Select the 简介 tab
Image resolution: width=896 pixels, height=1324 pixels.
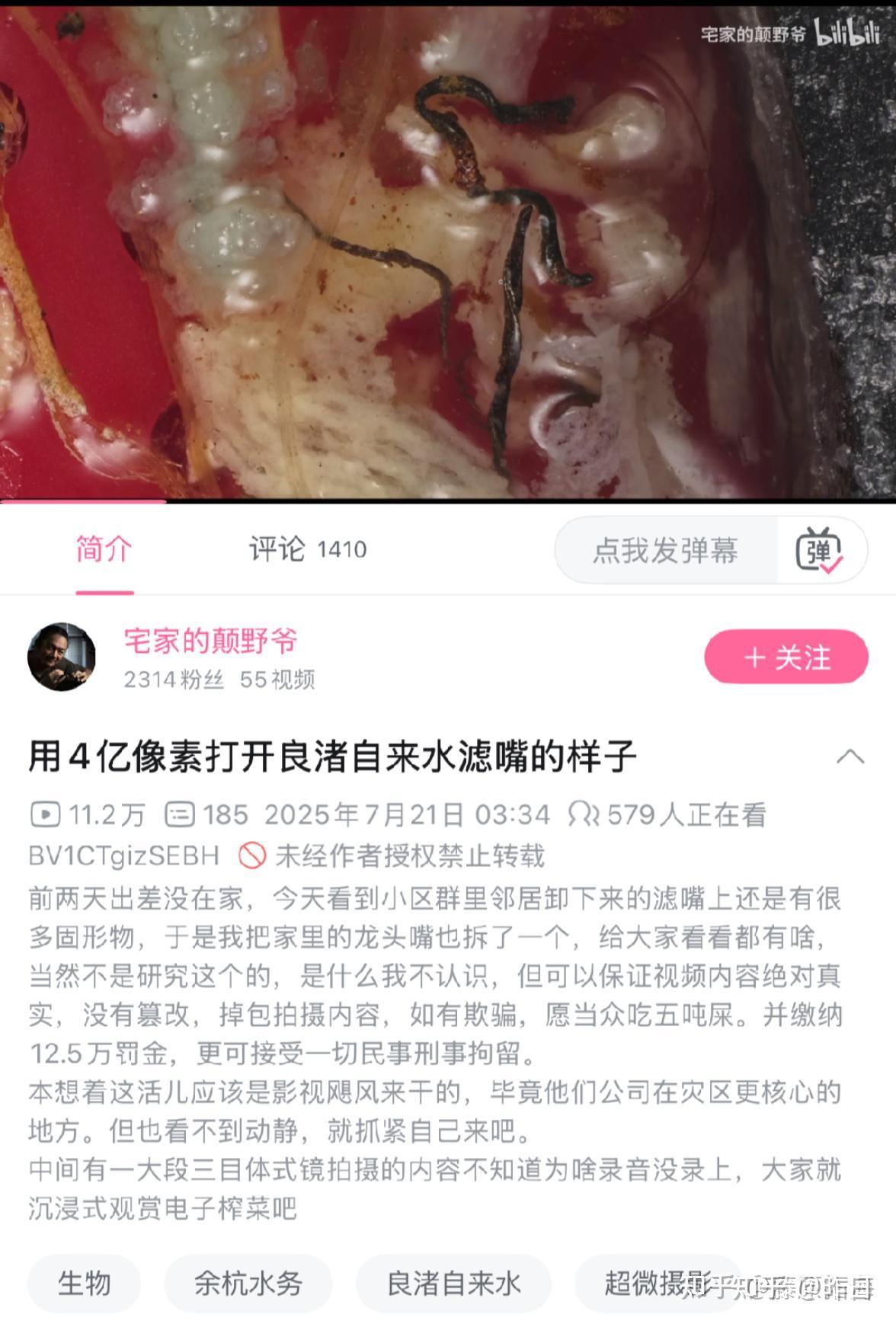[x=104, y=549]
